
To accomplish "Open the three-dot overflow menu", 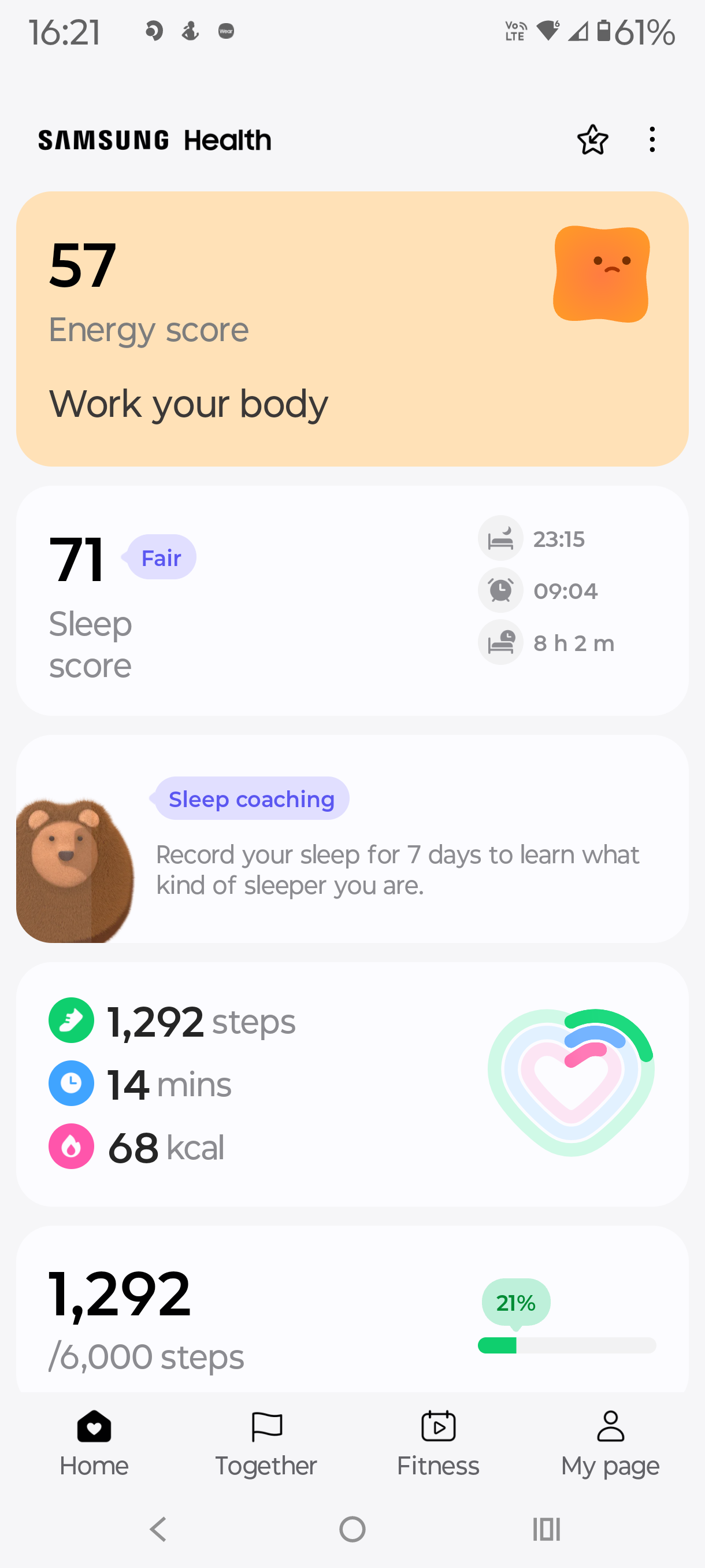I will (x=651, y=140).
